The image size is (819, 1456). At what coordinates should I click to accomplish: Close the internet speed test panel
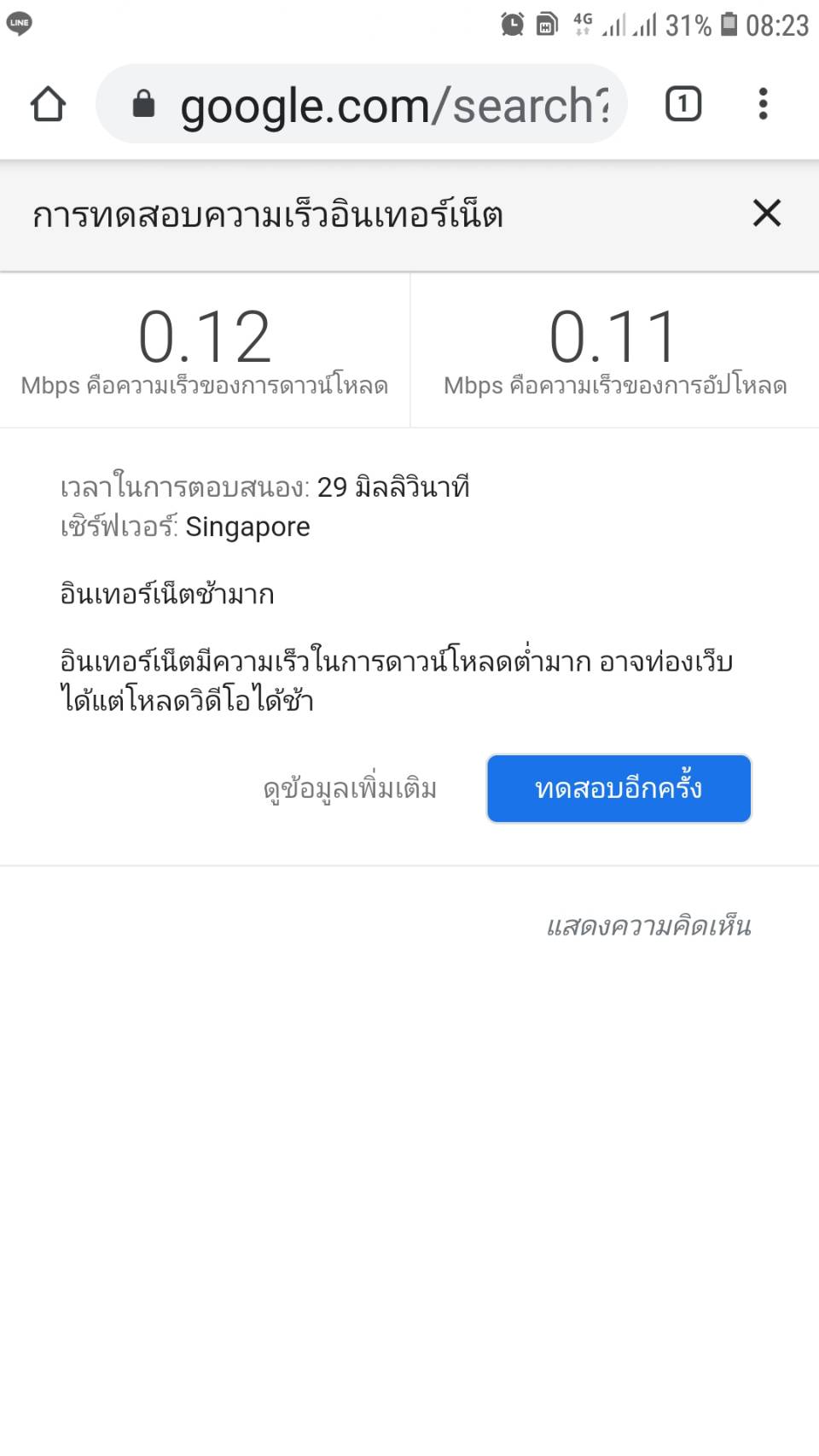click(x=767, y=213)
